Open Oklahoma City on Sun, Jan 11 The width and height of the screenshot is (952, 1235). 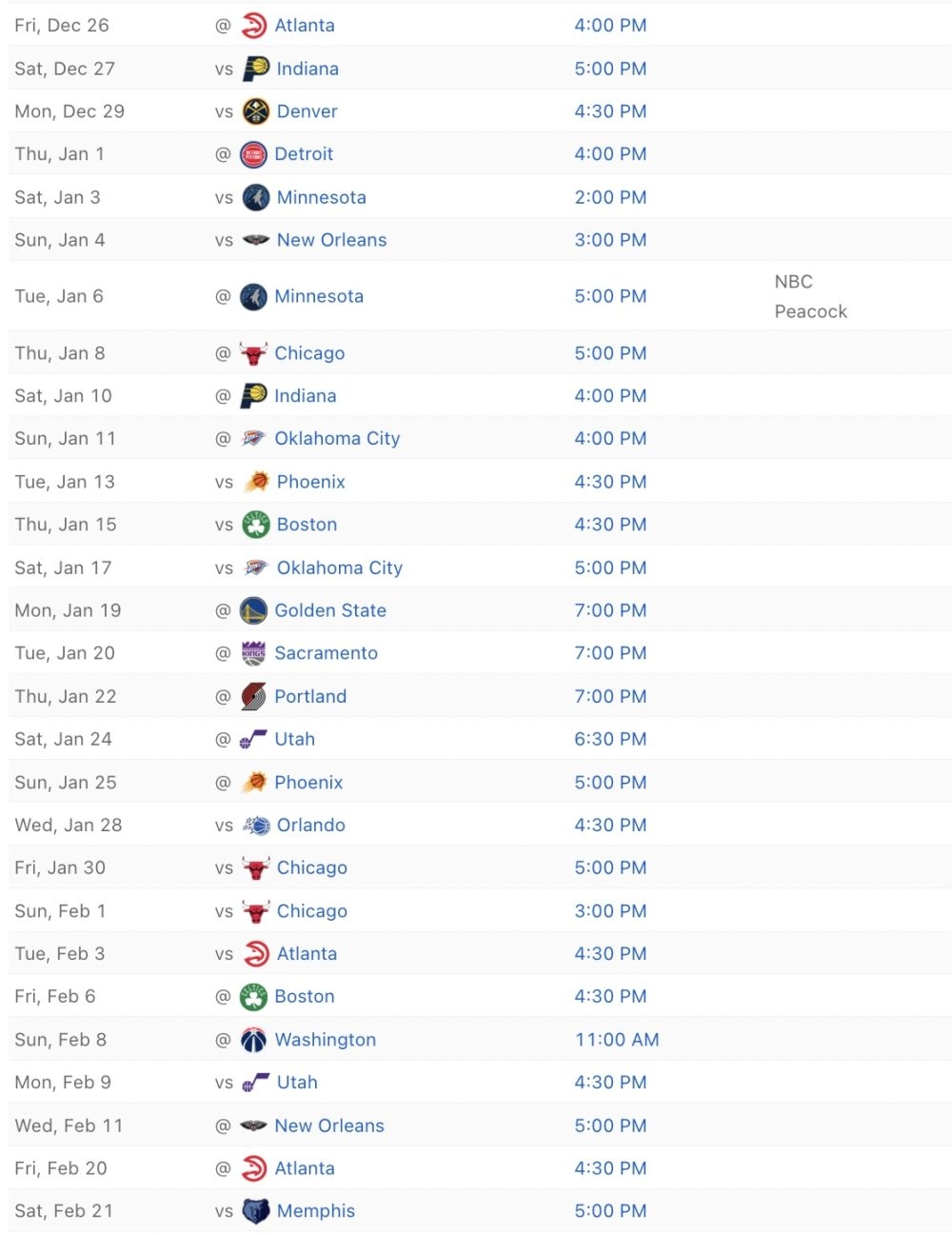(337, 439)
